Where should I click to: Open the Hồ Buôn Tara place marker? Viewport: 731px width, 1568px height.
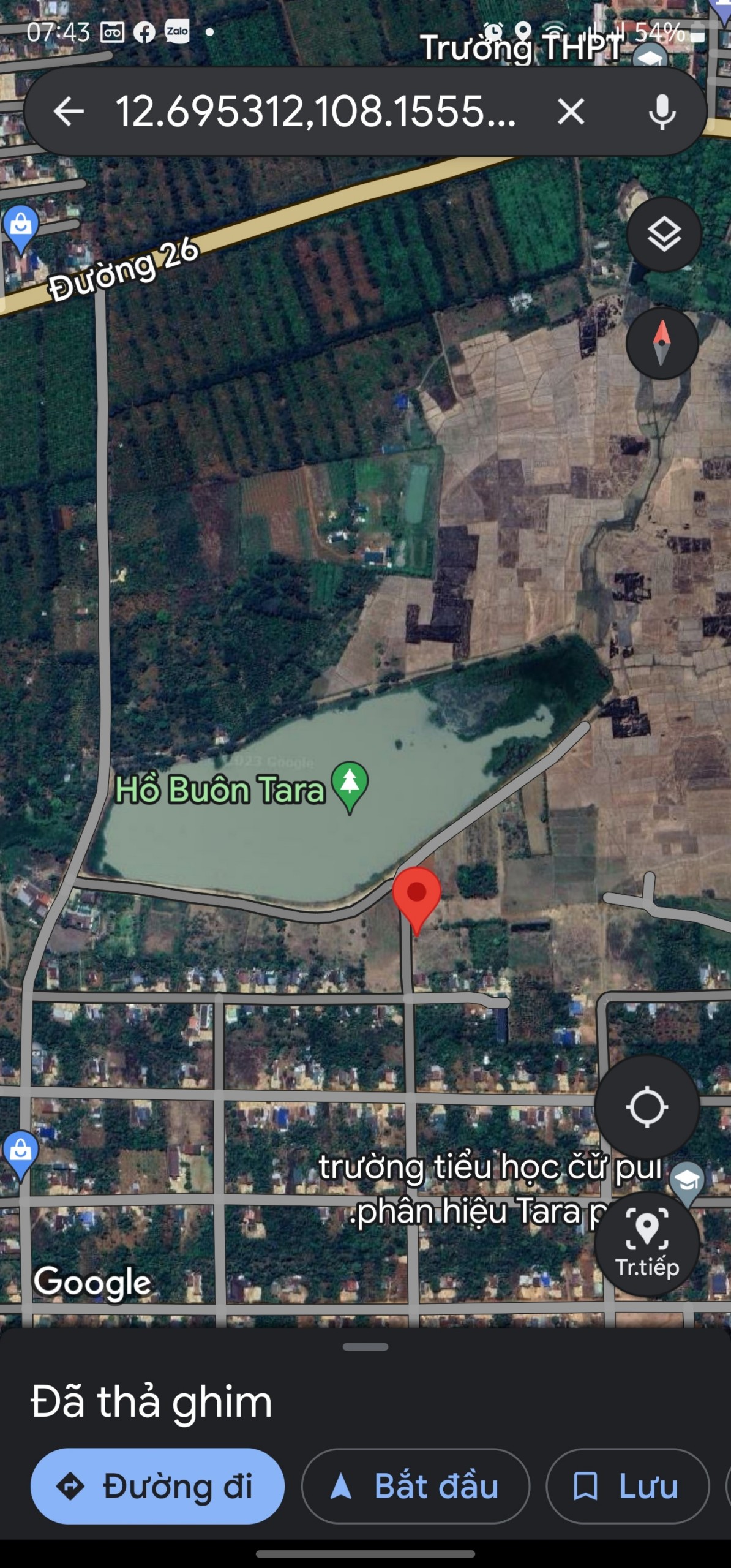350,785
